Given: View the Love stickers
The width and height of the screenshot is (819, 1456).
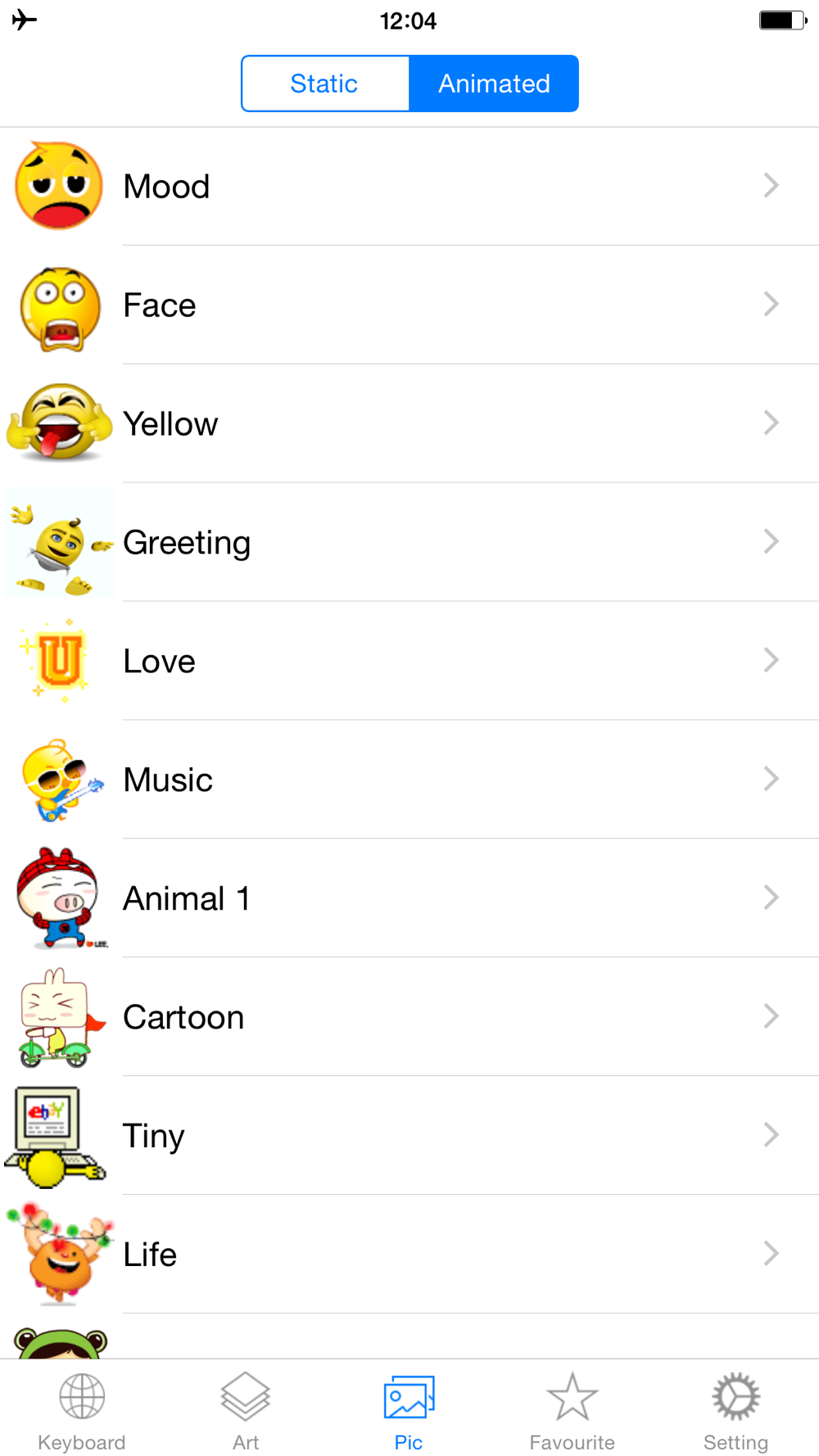Looking at the screenshot, I should pyautogui.click(x=409, y=662).
